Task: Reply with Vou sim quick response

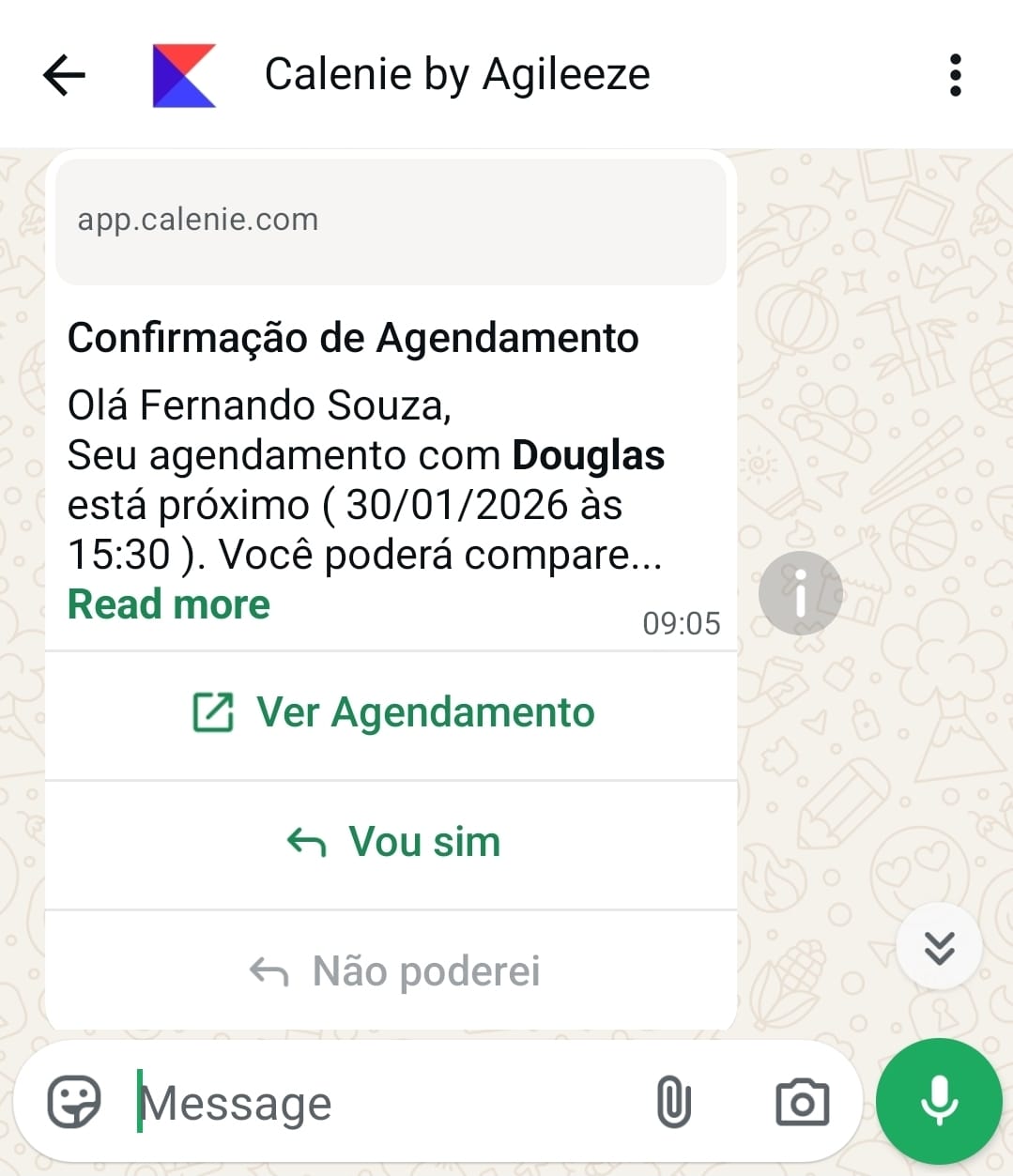Action: click(x=423, y=841)
